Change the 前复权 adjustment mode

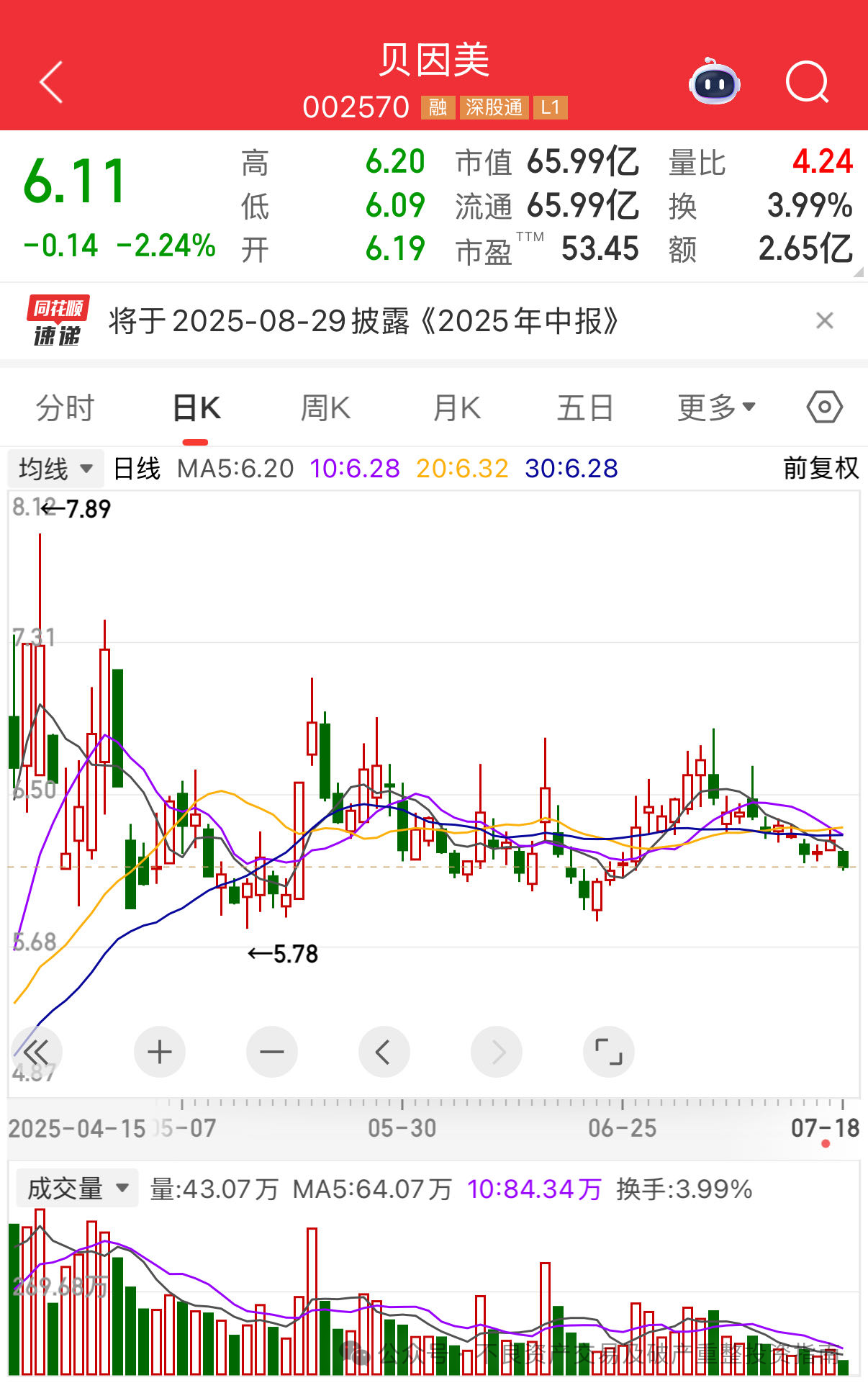tap(820, 469)
